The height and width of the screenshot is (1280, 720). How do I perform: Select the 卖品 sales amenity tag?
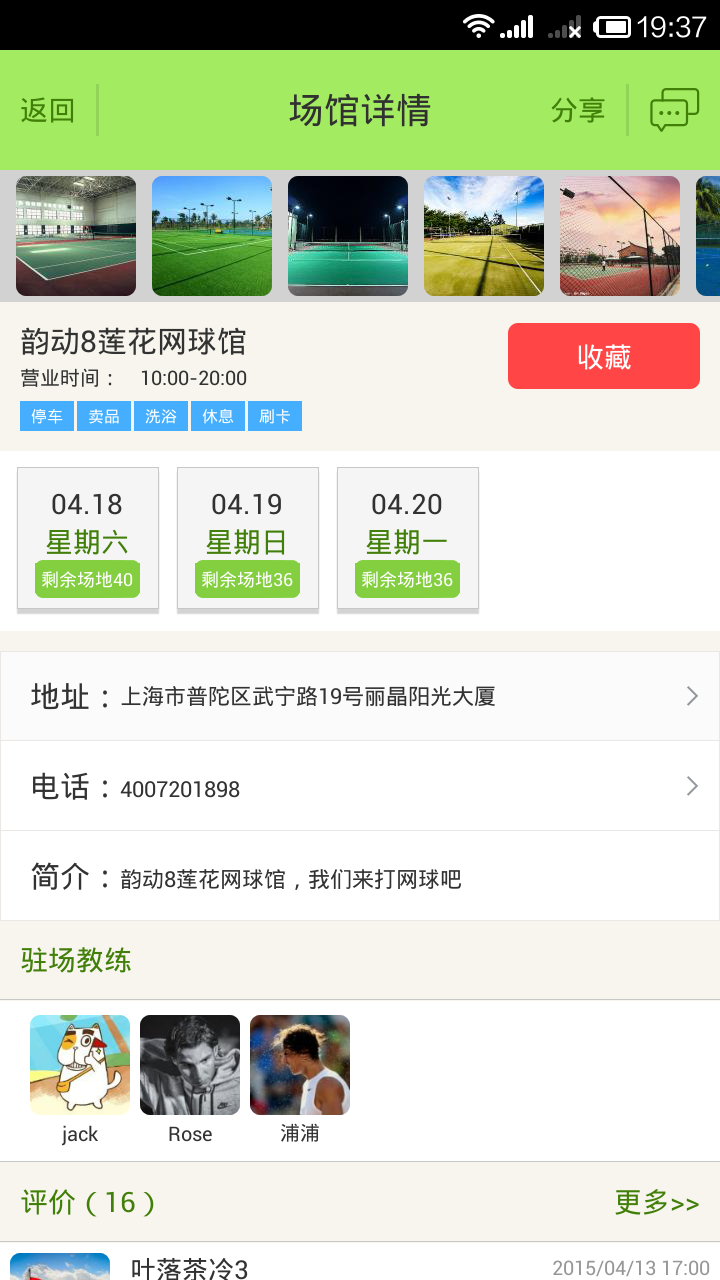tap(103, 416)
